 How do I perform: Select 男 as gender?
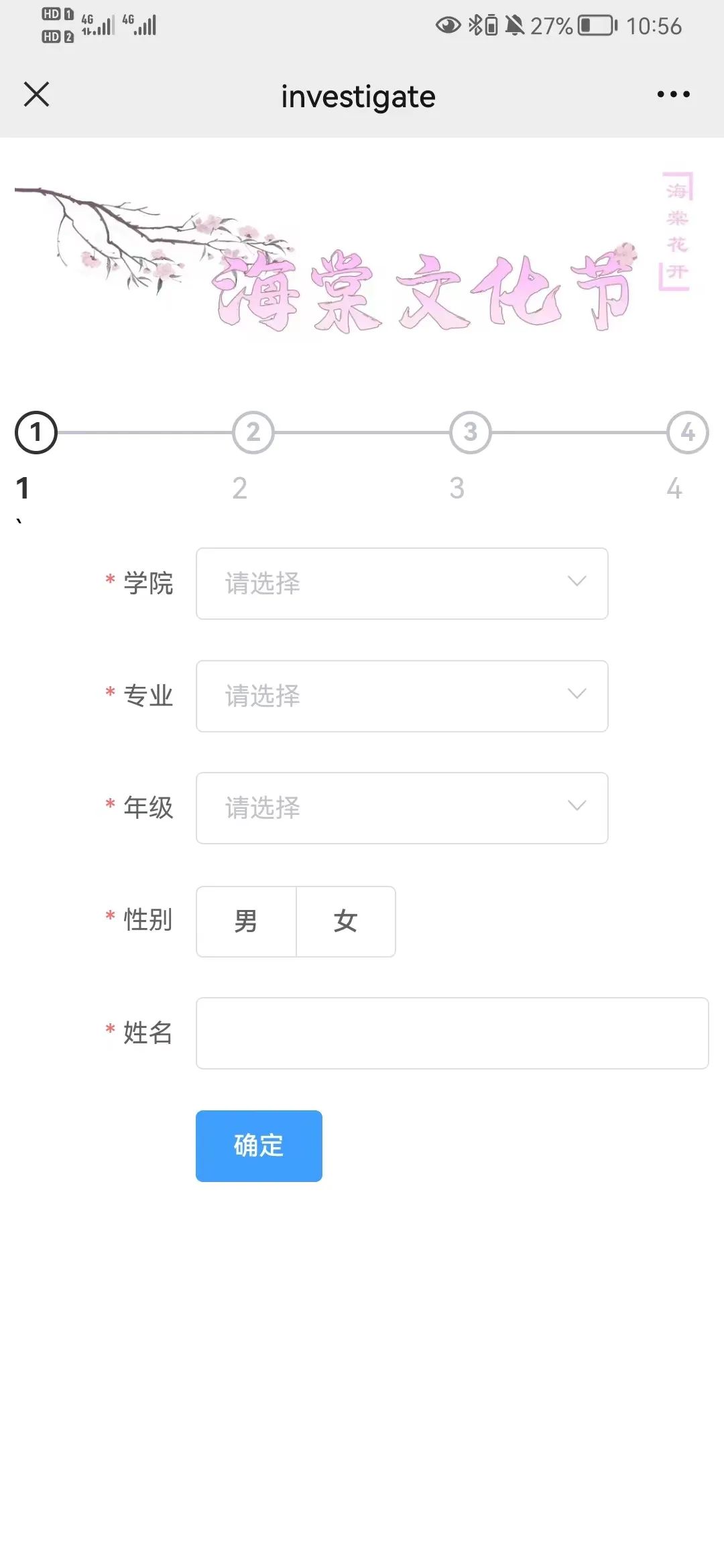click(x=246, y=921)
